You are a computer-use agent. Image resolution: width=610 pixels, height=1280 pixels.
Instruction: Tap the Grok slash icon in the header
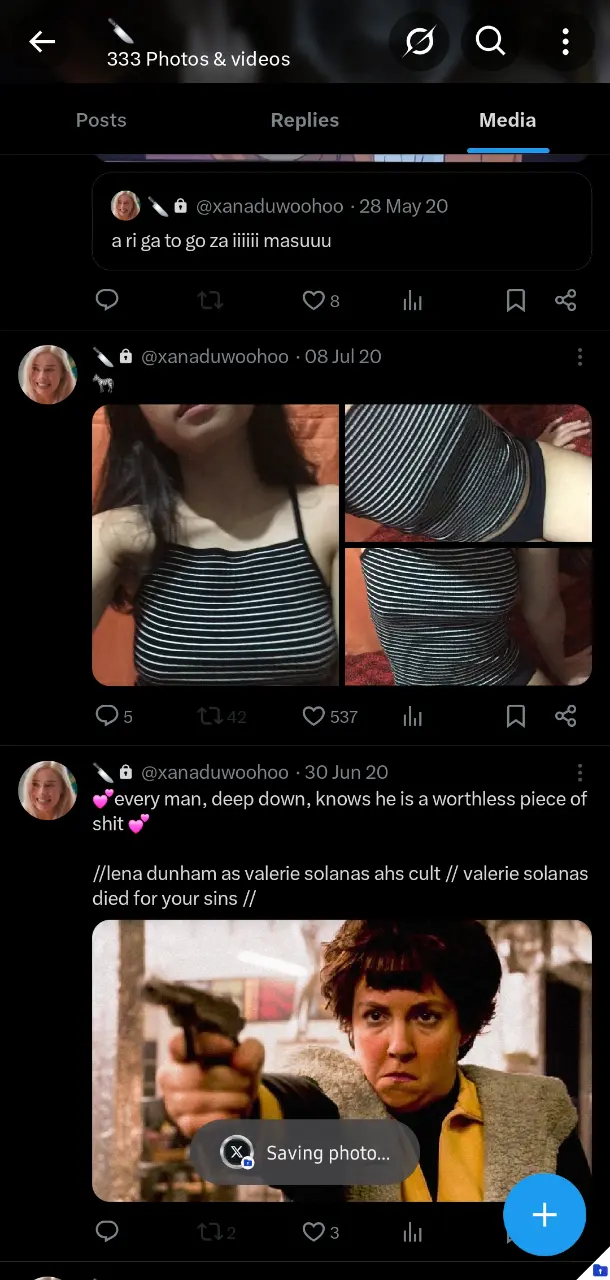[419, 41]
